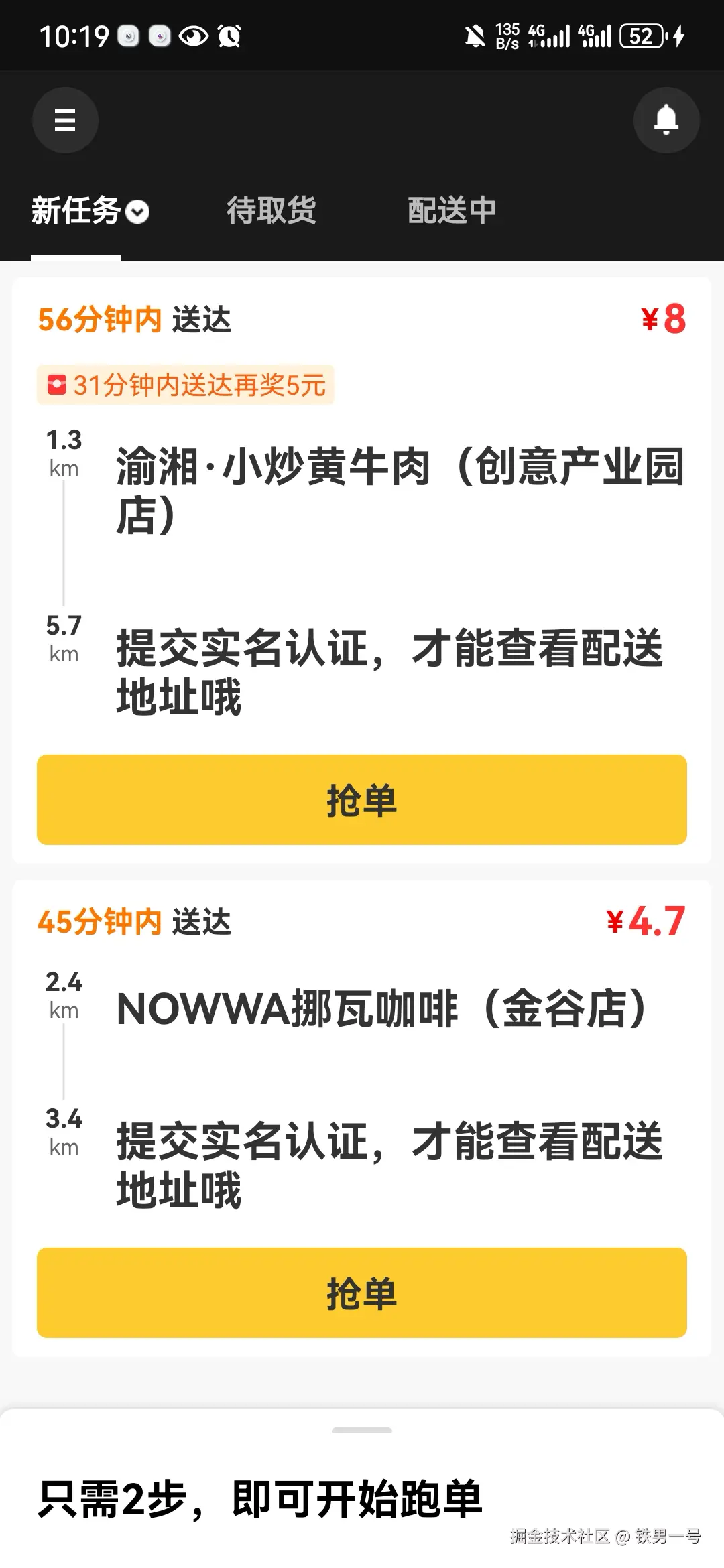Switch to the 待取货 tab
Viewport: 724px width, 1568px height.
tap(271, 210)
